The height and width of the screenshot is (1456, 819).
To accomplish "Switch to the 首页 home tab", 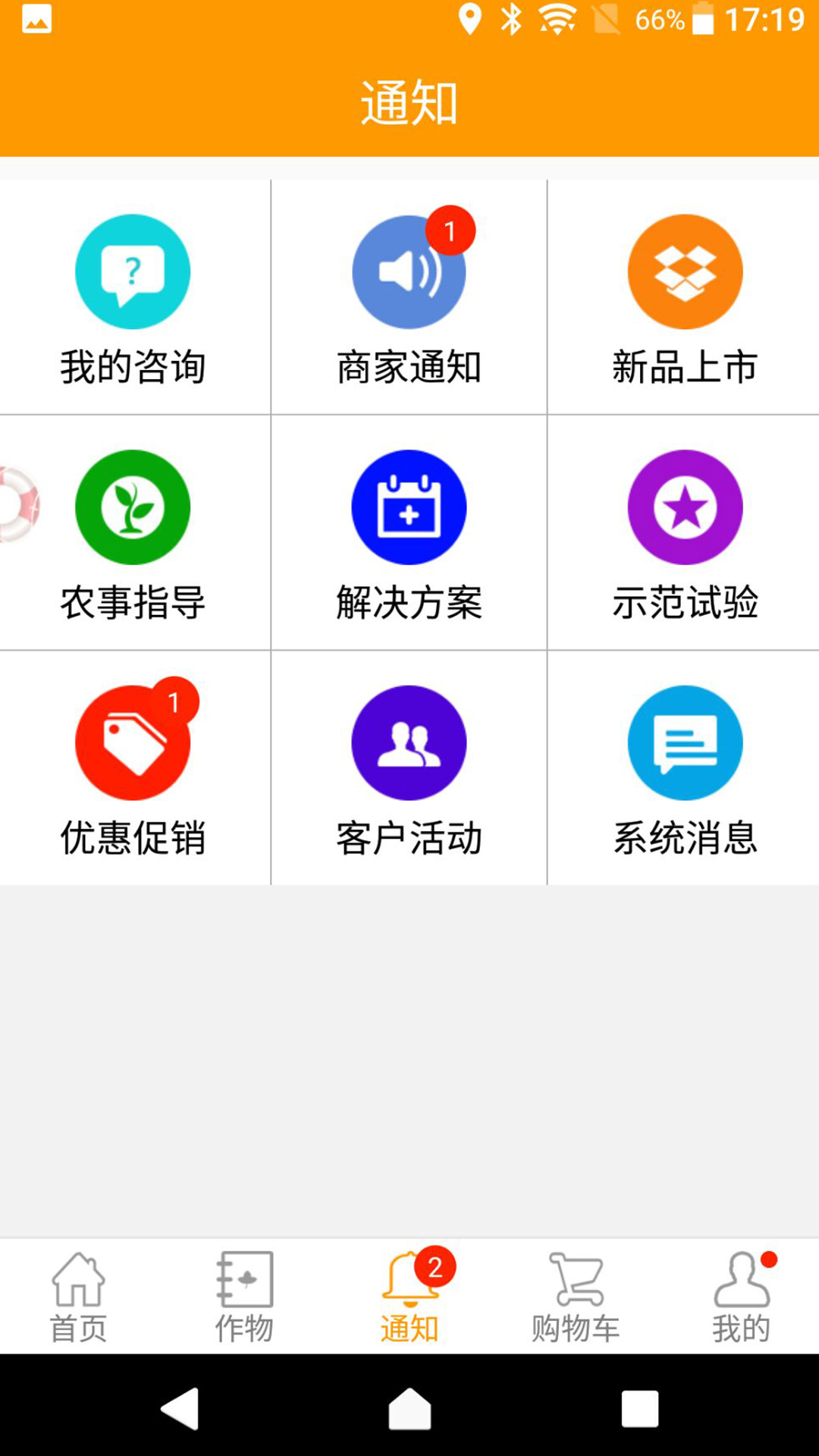I will (78, 1297).
